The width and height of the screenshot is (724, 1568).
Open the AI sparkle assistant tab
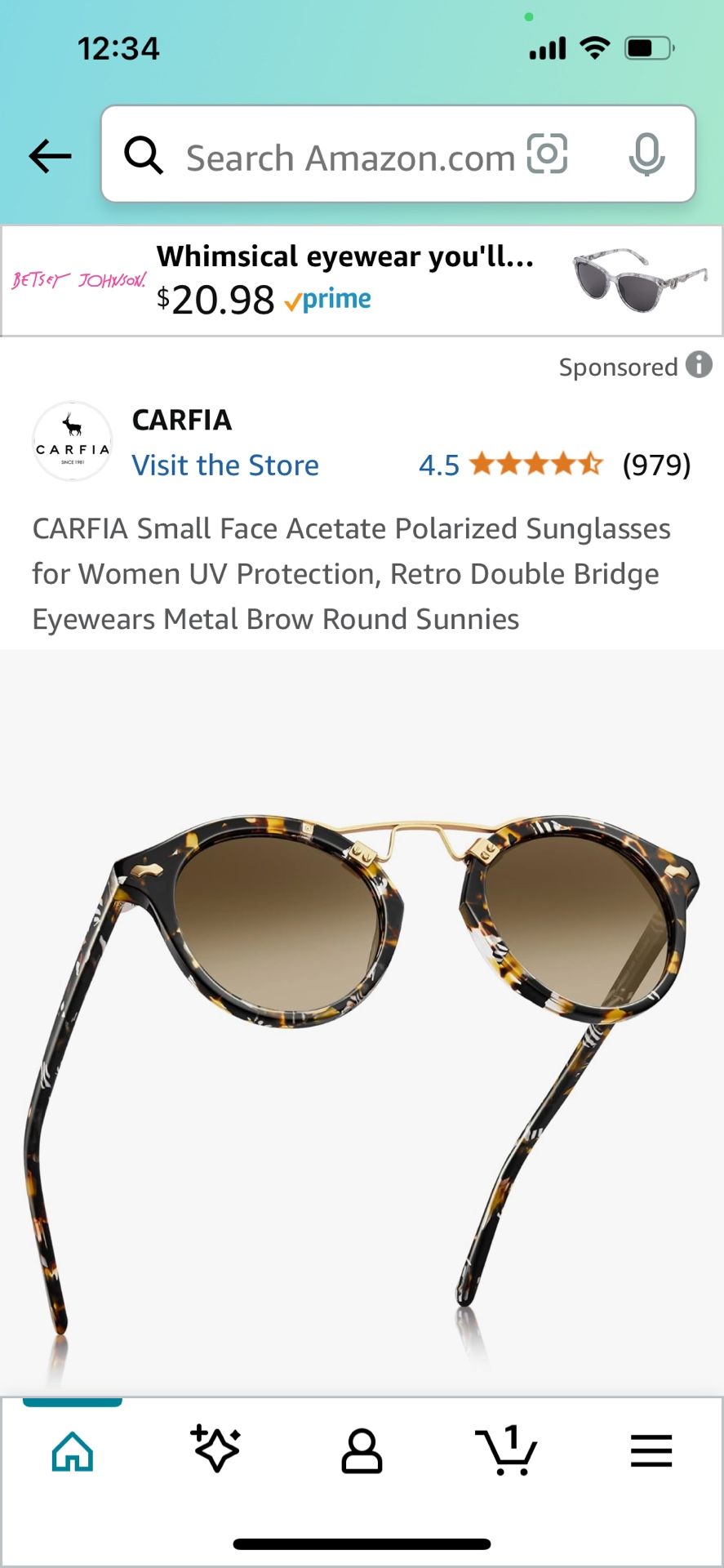coord(215,1449)
